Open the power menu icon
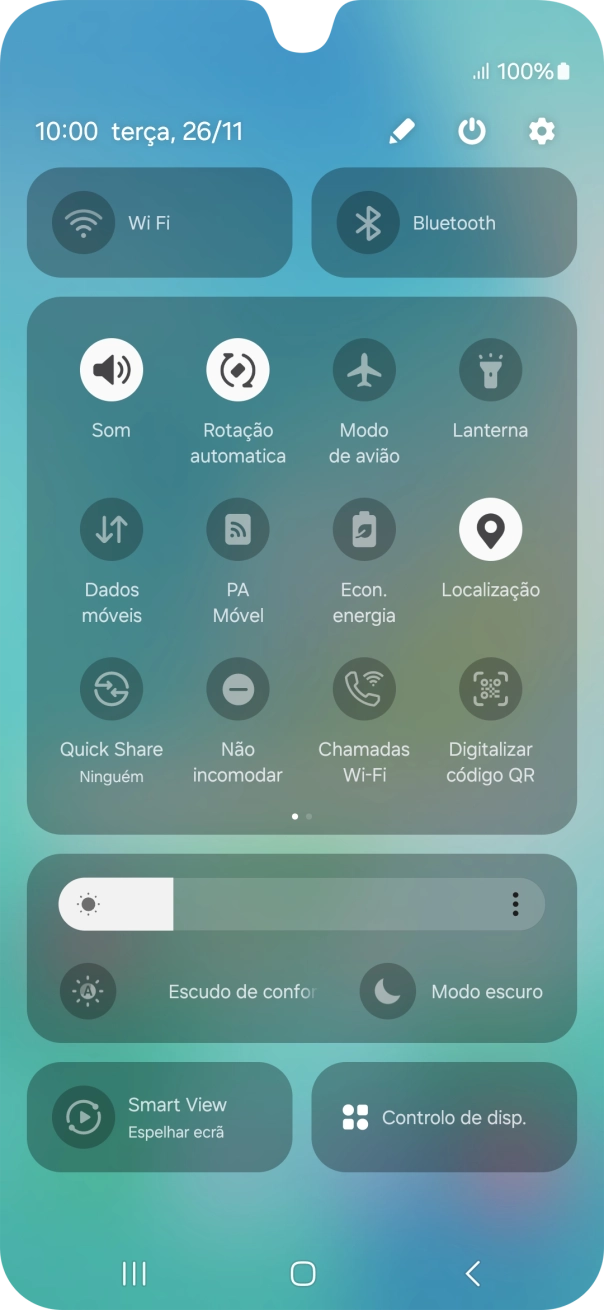 472,131
